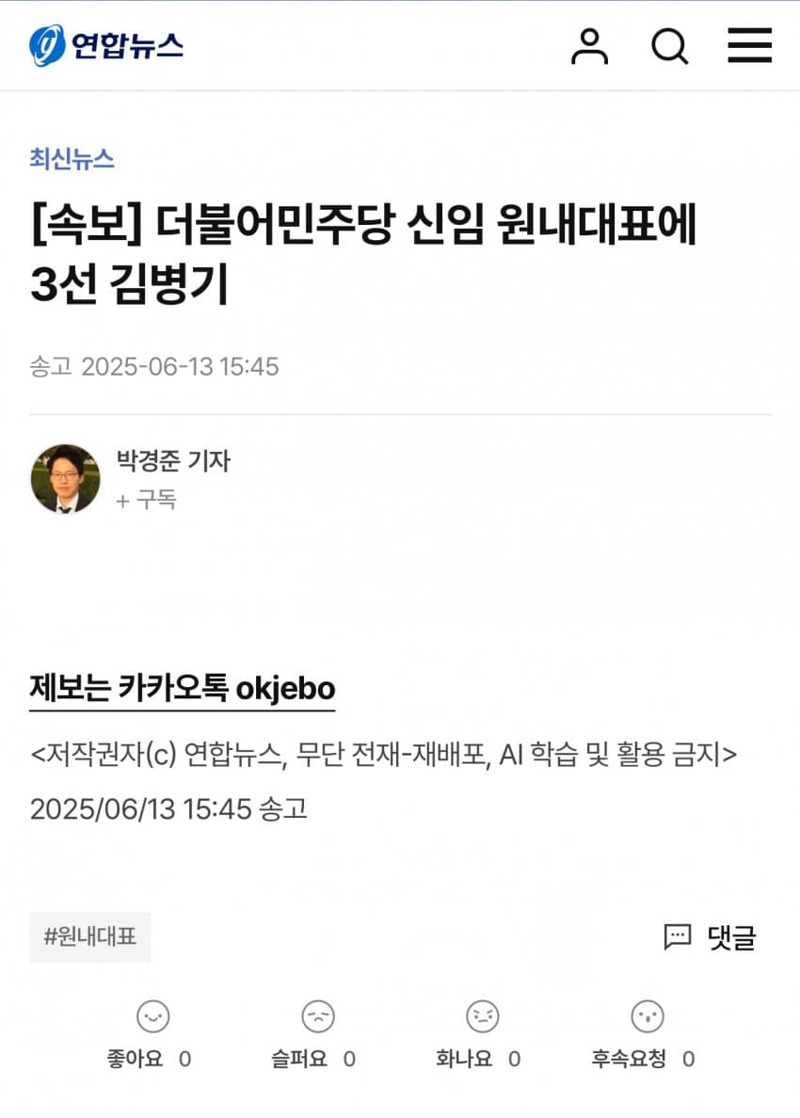The width and height of the screenshot is (800, 1118).
Task: Subscribe to the reporter with + 구독
Action: click(x=146, y=499)
